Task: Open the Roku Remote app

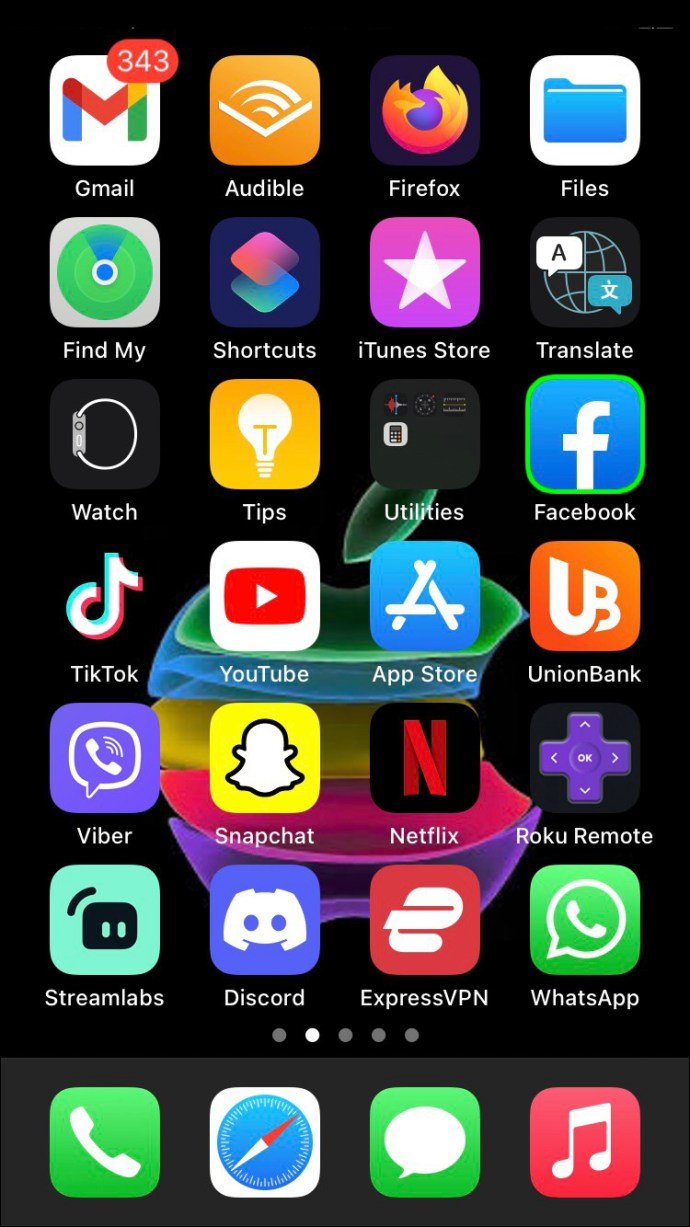Action: 585,758
